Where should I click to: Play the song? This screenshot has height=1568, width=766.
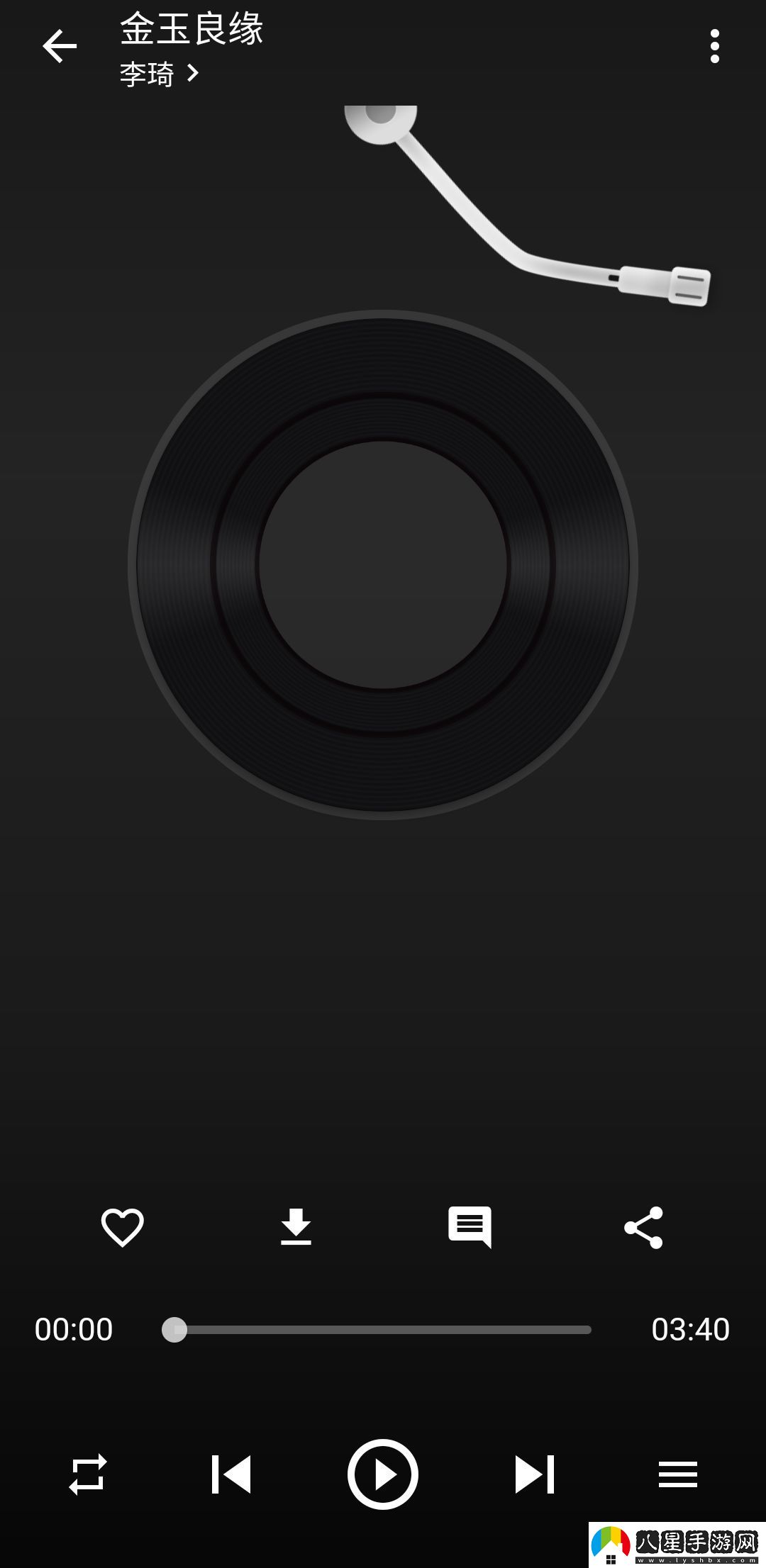pos(383,1474)
